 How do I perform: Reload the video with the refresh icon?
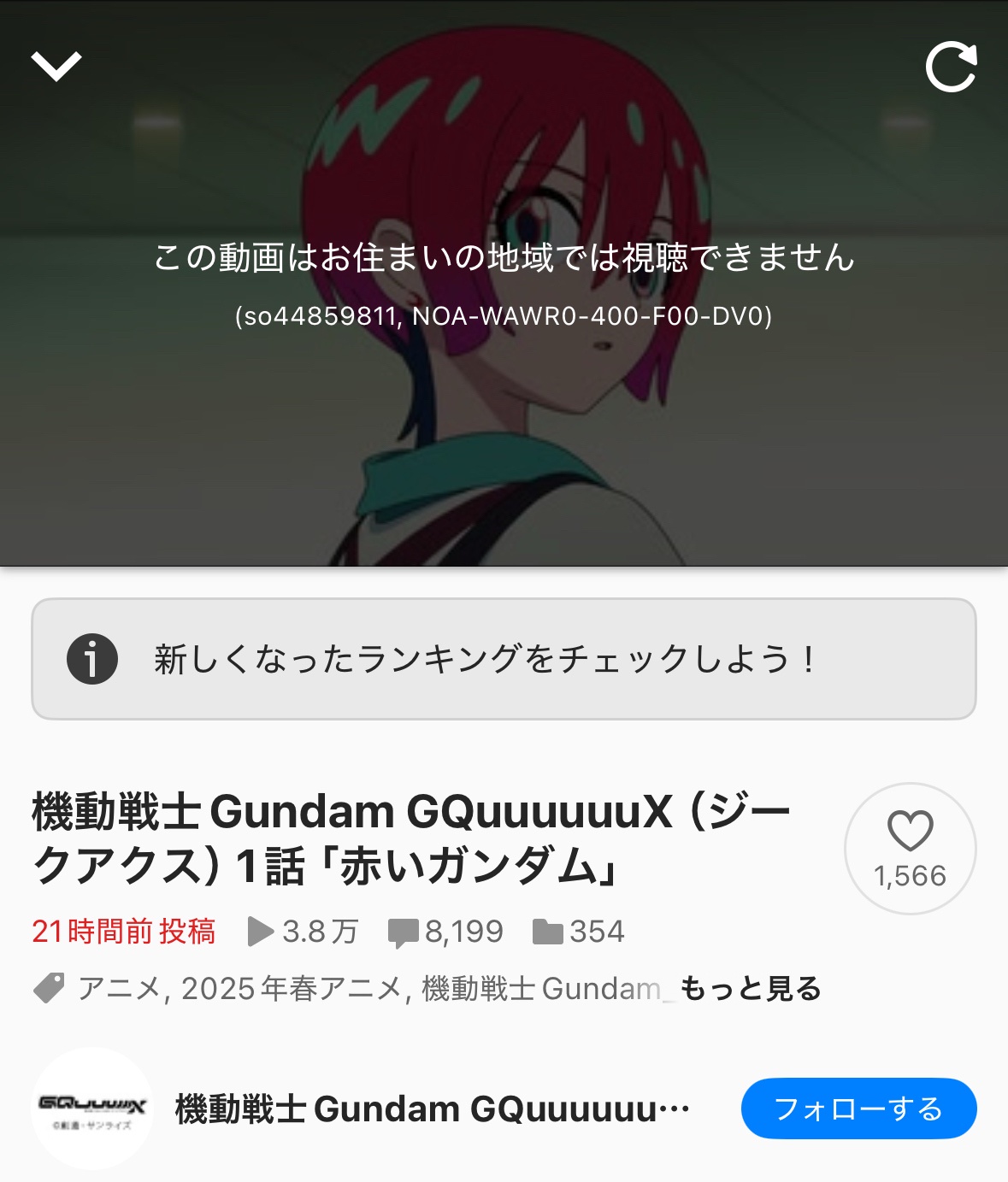coord(951,67)
